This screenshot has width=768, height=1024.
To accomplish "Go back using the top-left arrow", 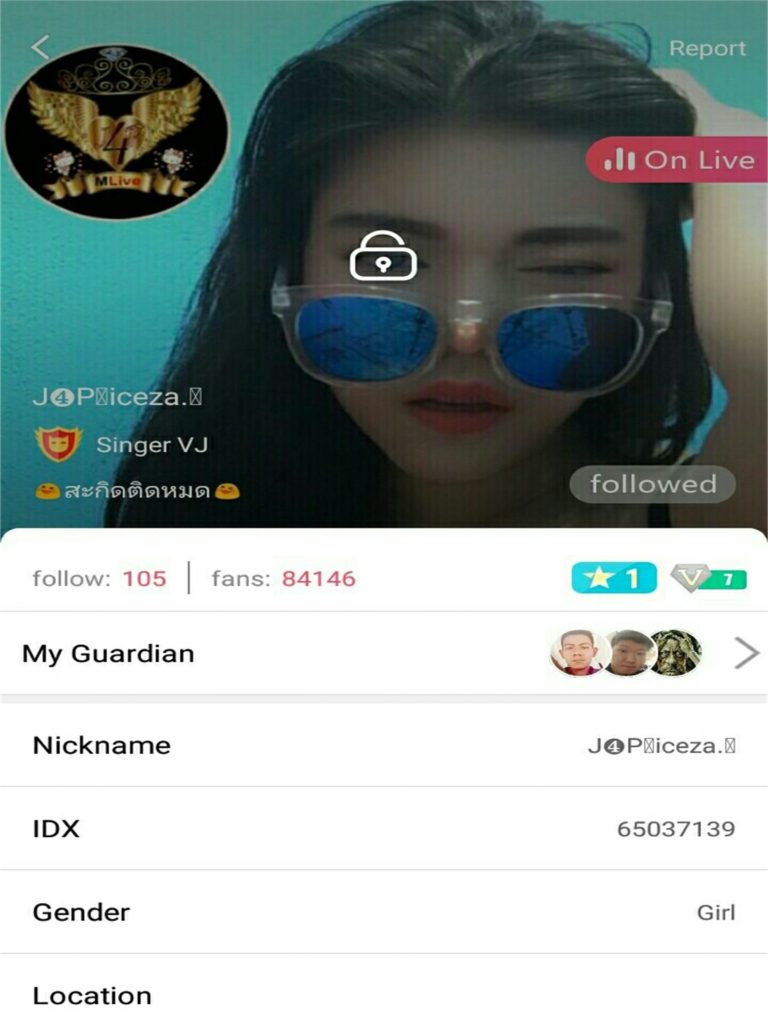I will [x=40, y=47].
